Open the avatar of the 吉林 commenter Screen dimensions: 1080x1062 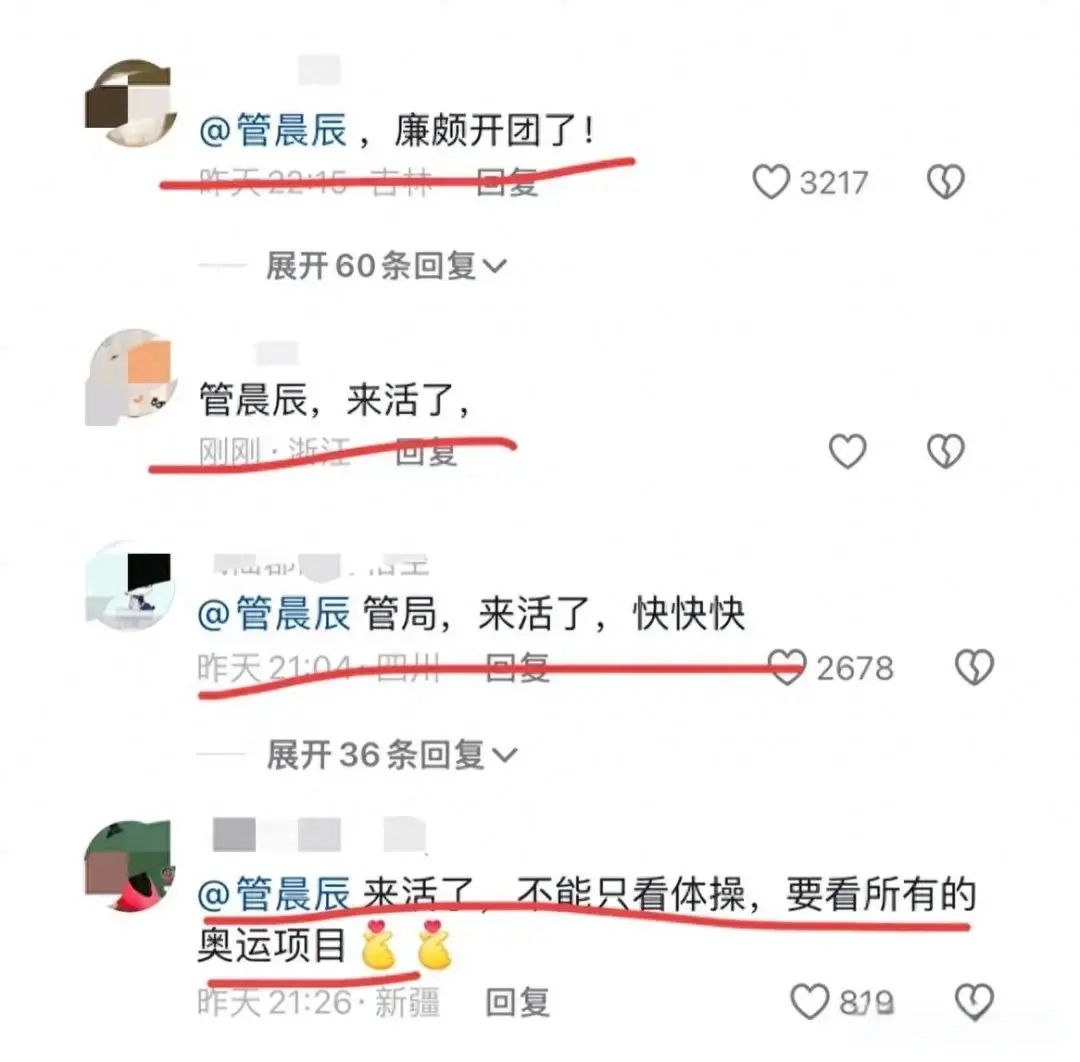[128, 103]
